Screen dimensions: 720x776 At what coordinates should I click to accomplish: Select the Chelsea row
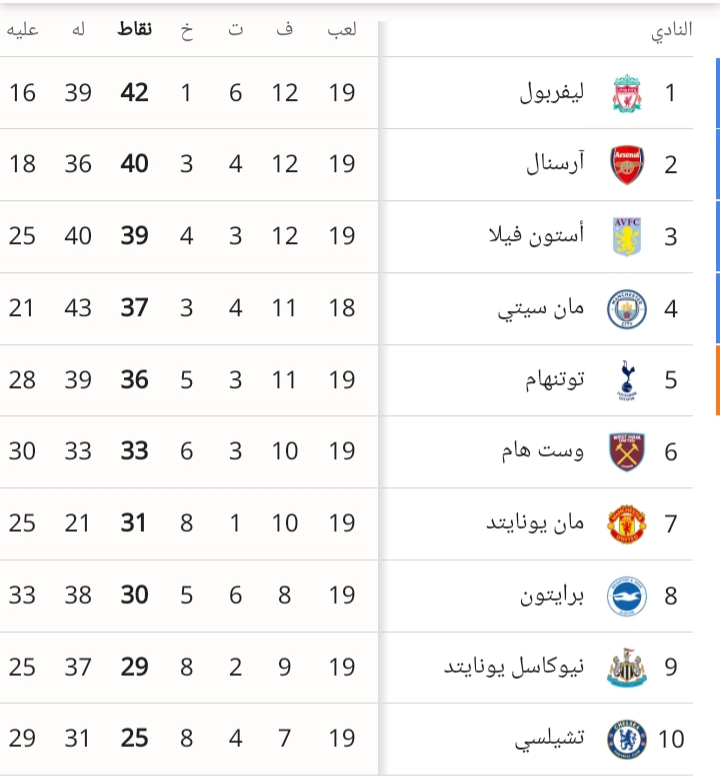click(558, 740)
